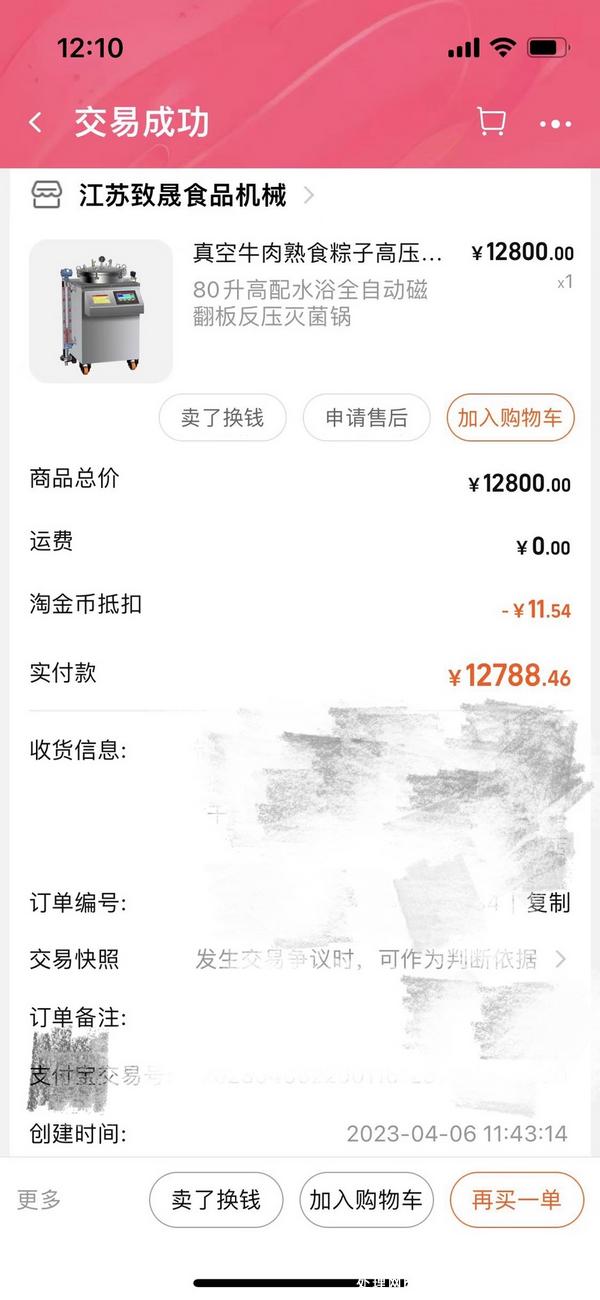600x1300 pixels.
Task: Open the 交易快照 transaction snapshot row
Action: (300, 960)
